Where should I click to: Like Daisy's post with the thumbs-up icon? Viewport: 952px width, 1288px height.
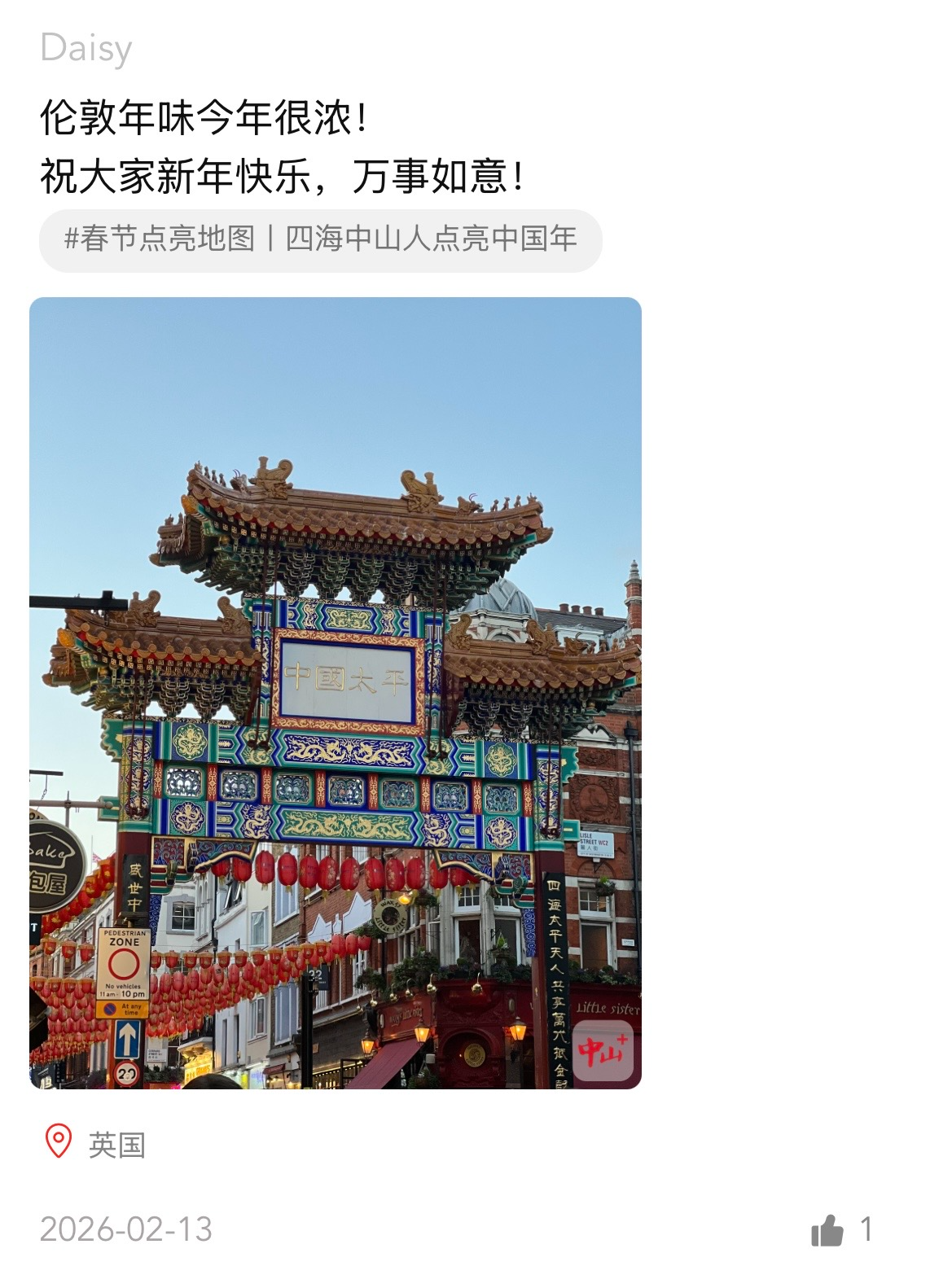(x=827, y=1229)
